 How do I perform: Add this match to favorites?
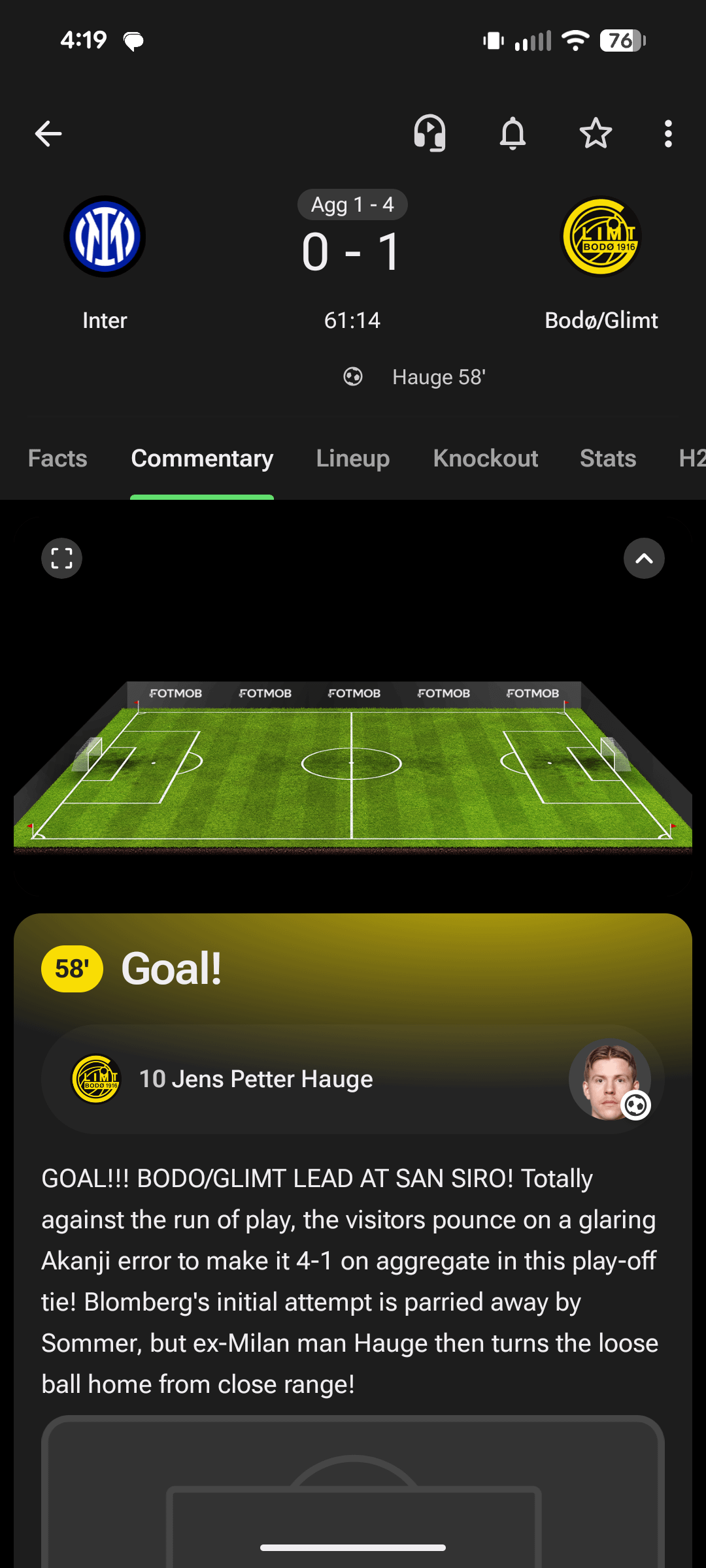[x=596, y=134]
